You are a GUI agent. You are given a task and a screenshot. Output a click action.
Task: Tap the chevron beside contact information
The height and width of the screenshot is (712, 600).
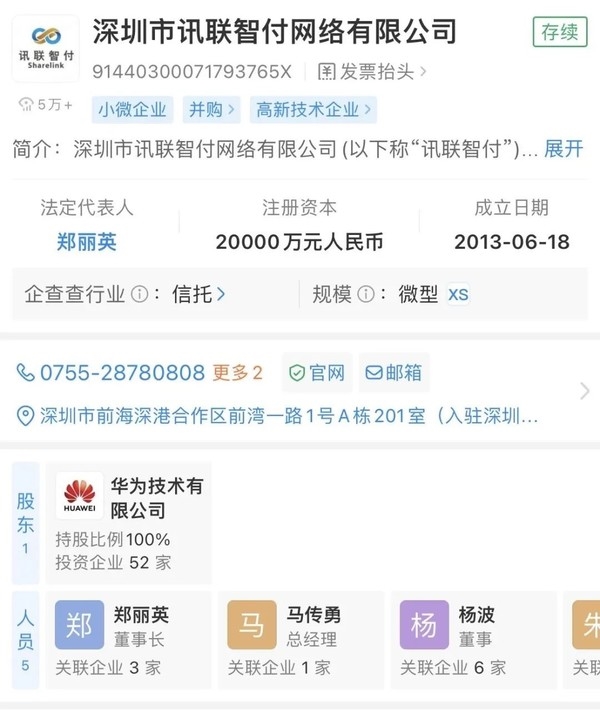pyautogui.click(x=584, y=391)
